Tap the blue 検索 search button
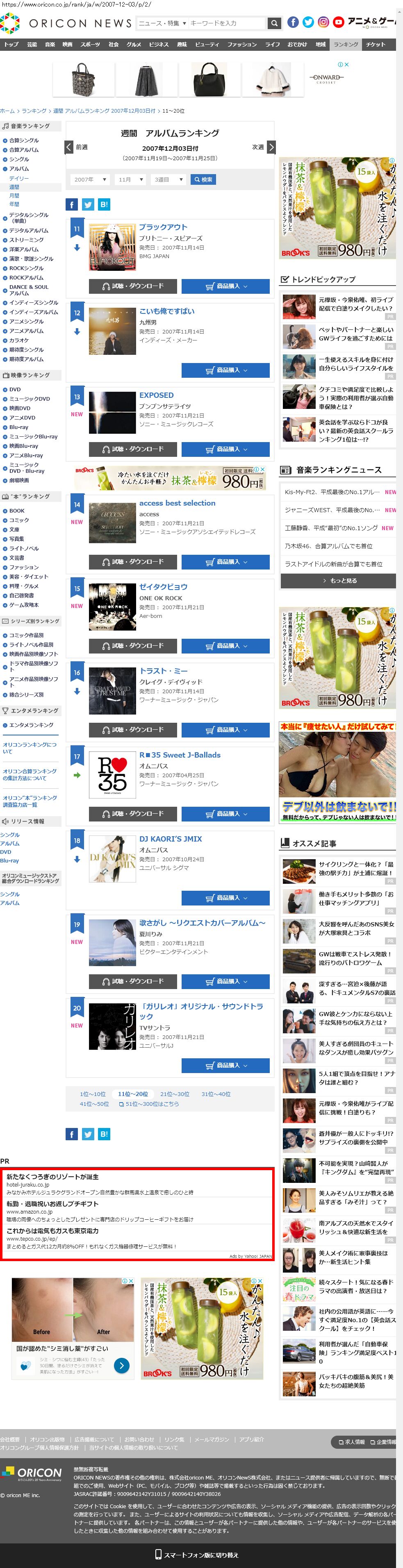403x1568 pixels. pos(203,179)
